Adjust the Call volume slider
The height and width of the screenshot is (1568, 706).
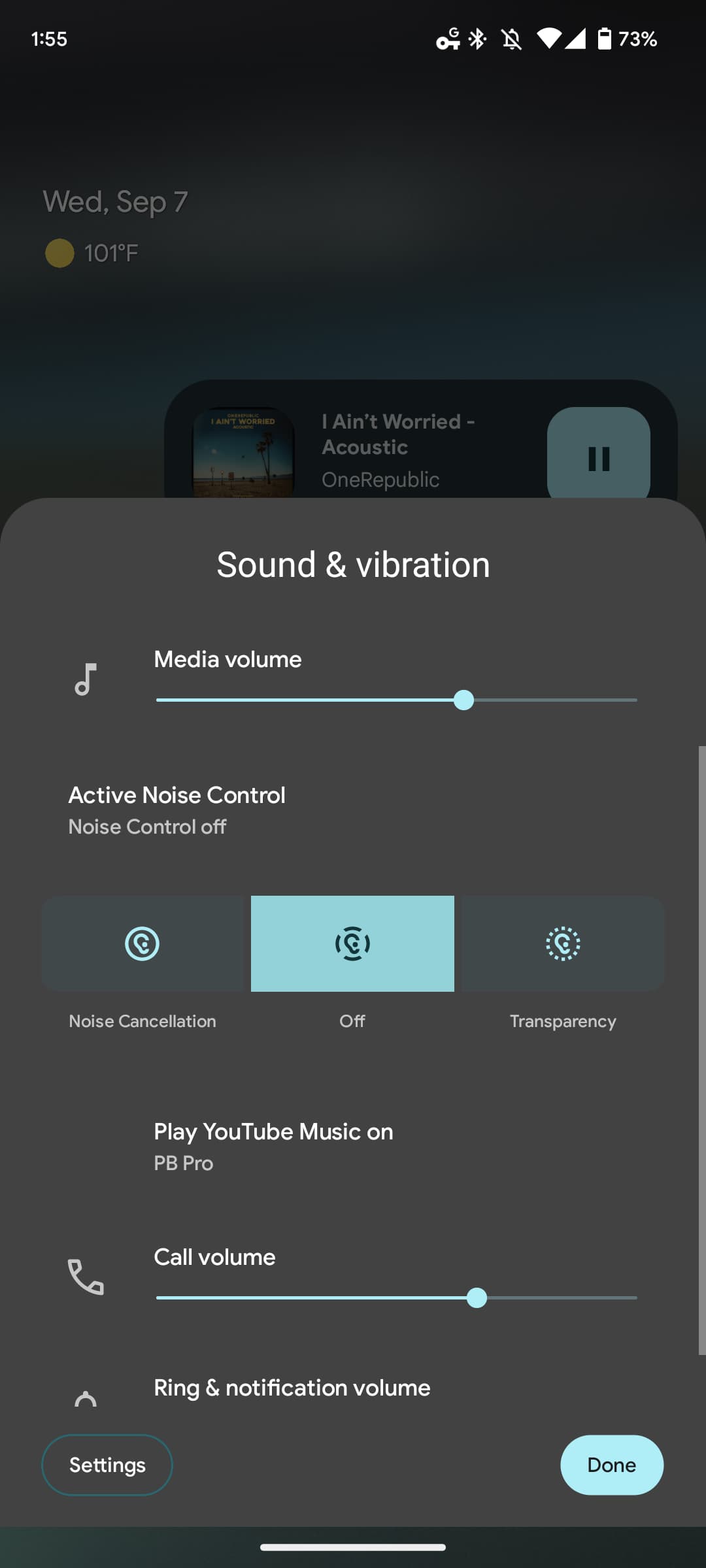(x=477, y=1298)
